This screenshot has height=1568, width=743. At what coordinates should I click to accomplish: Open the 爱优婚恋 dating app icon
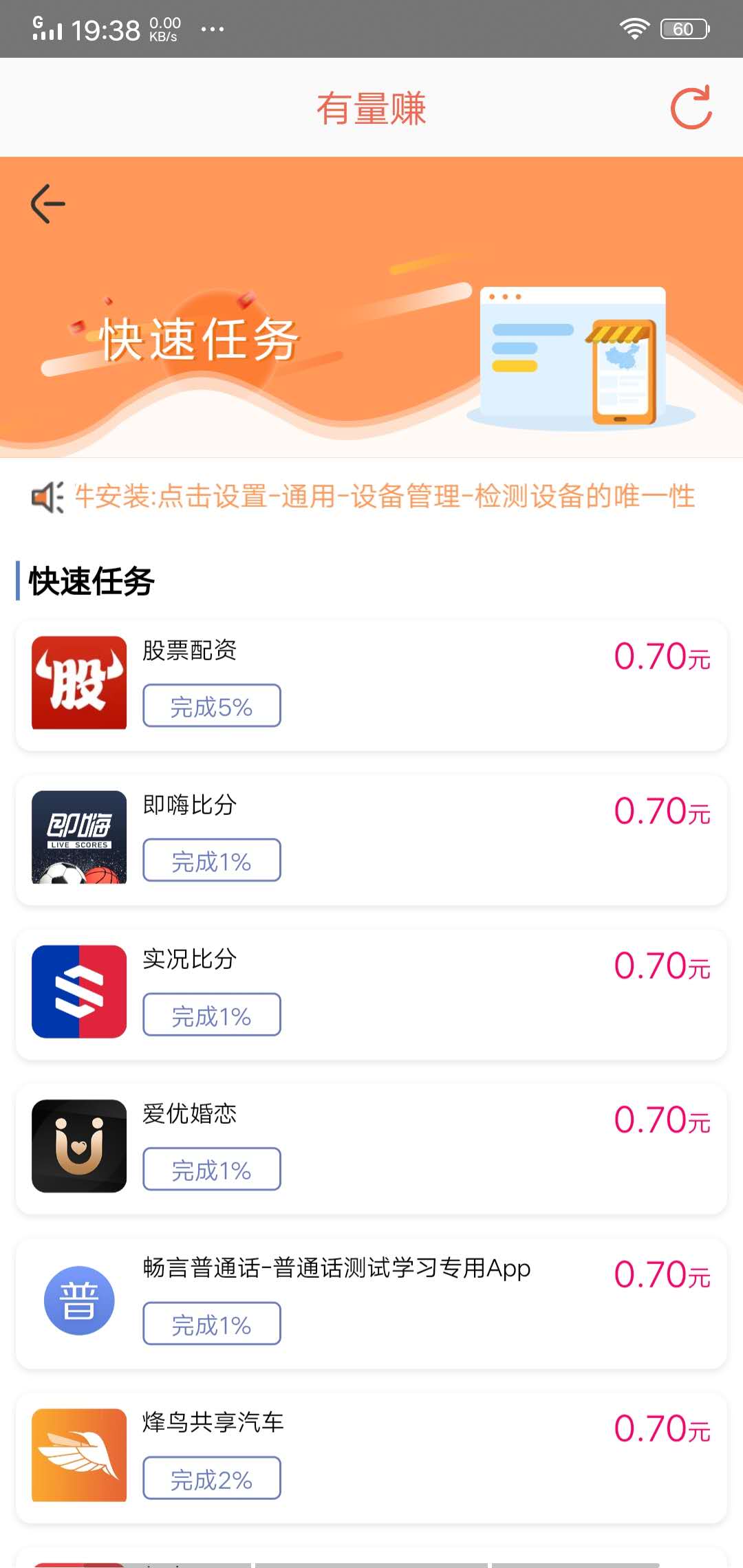[78, 1146]
